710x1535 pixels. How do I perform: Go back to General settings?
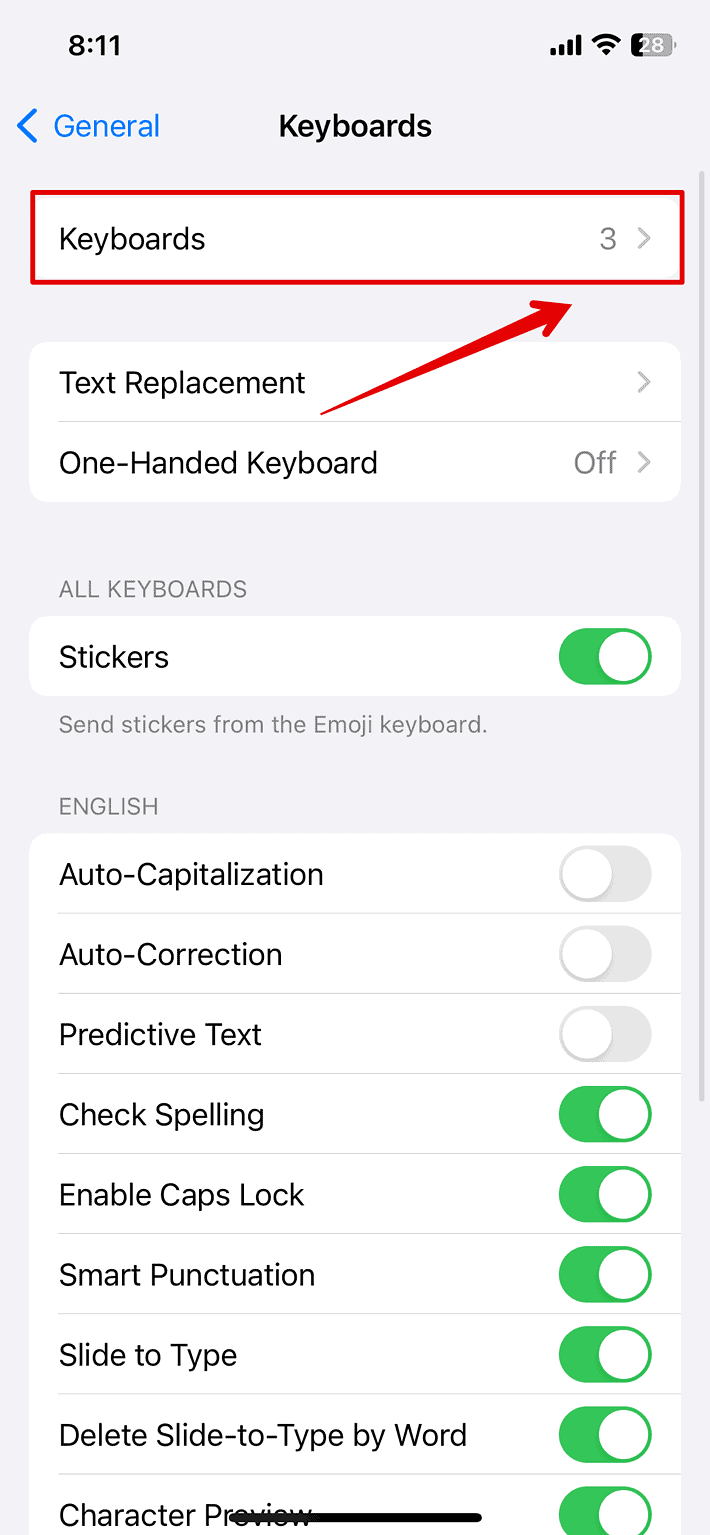click(x=89, y=127)
